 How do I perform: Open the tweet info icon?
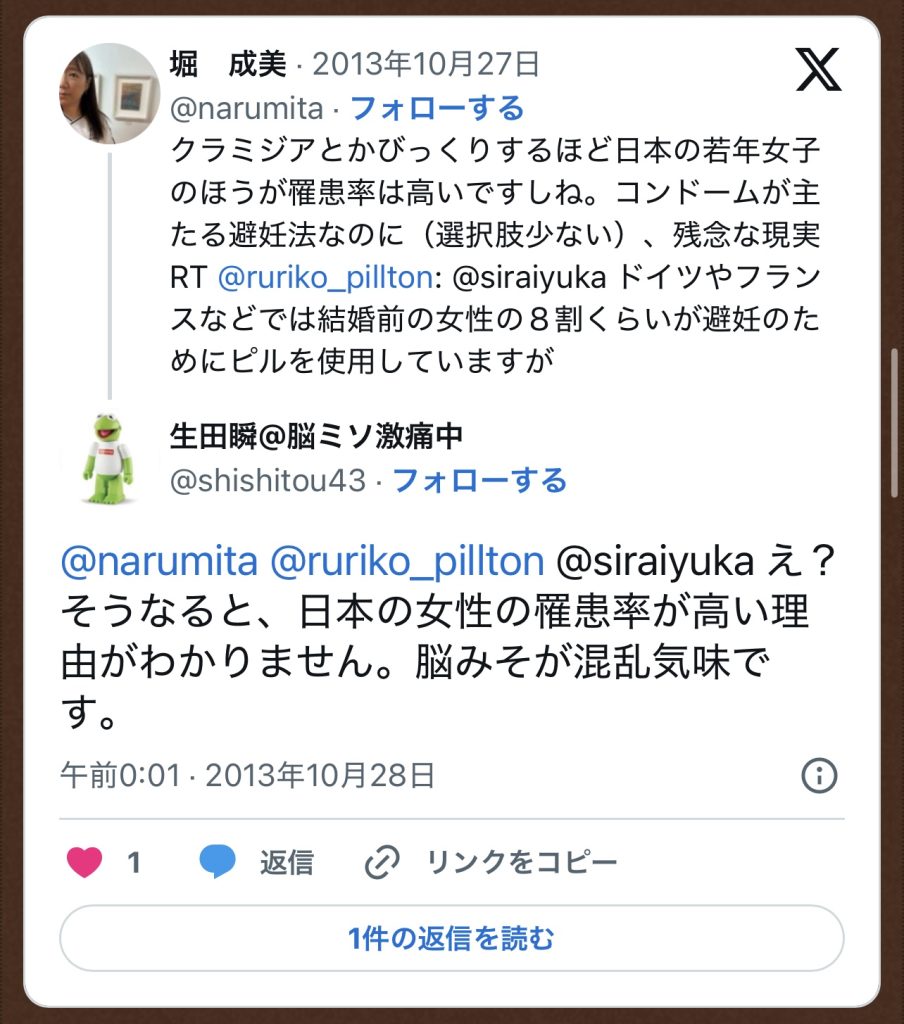click(819, 775)
